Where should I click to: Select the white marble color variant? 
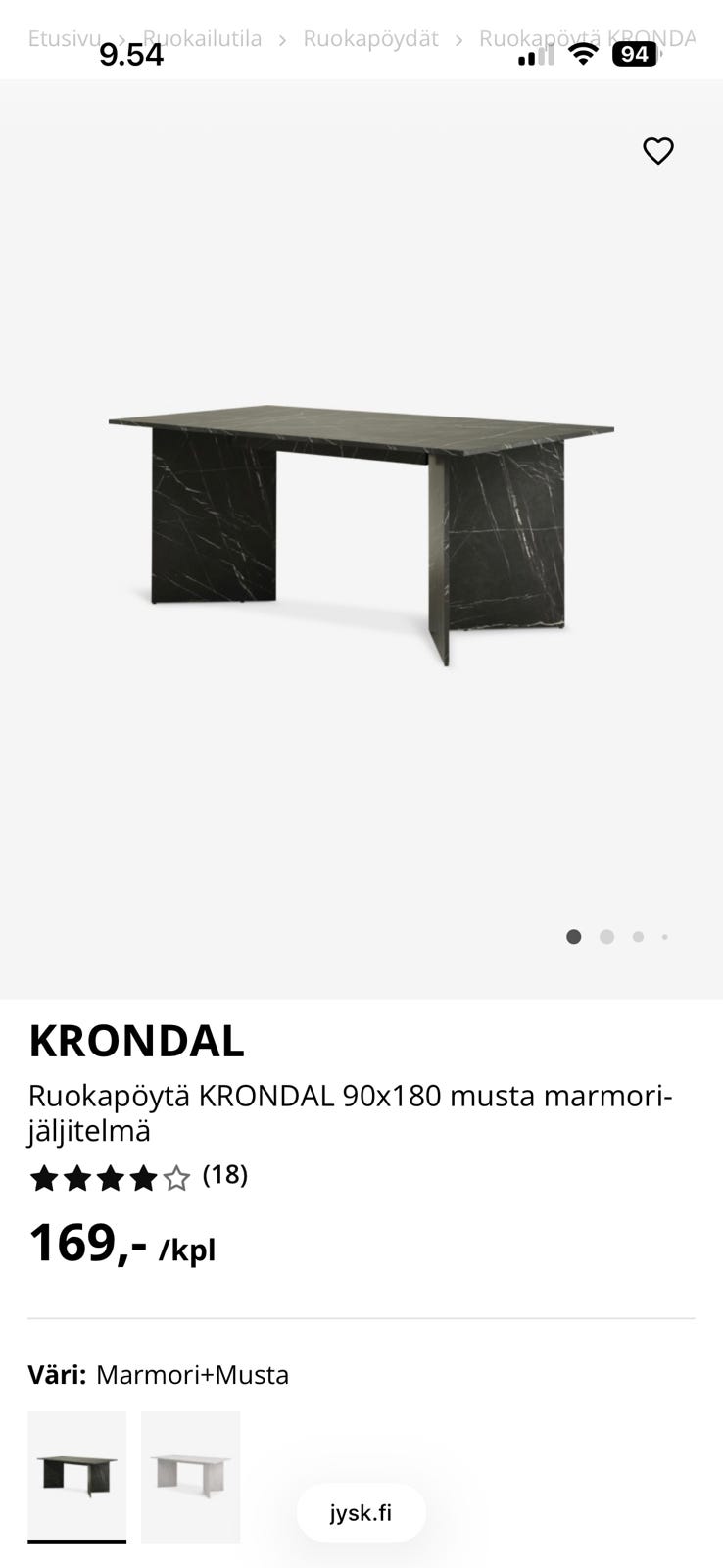click(x=190, y=1475)
